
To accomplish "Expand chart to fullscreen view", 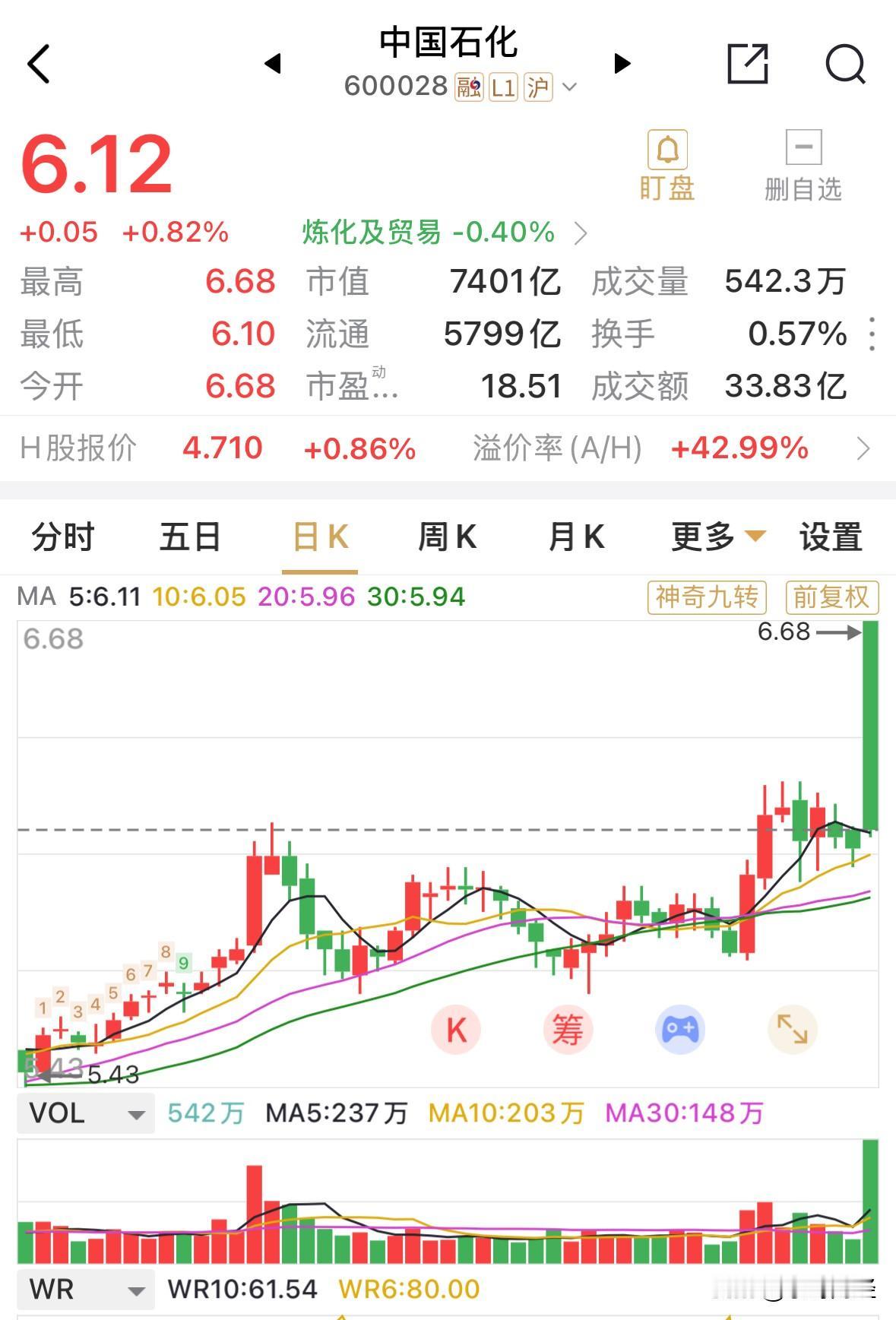I will coord(793,1028).
